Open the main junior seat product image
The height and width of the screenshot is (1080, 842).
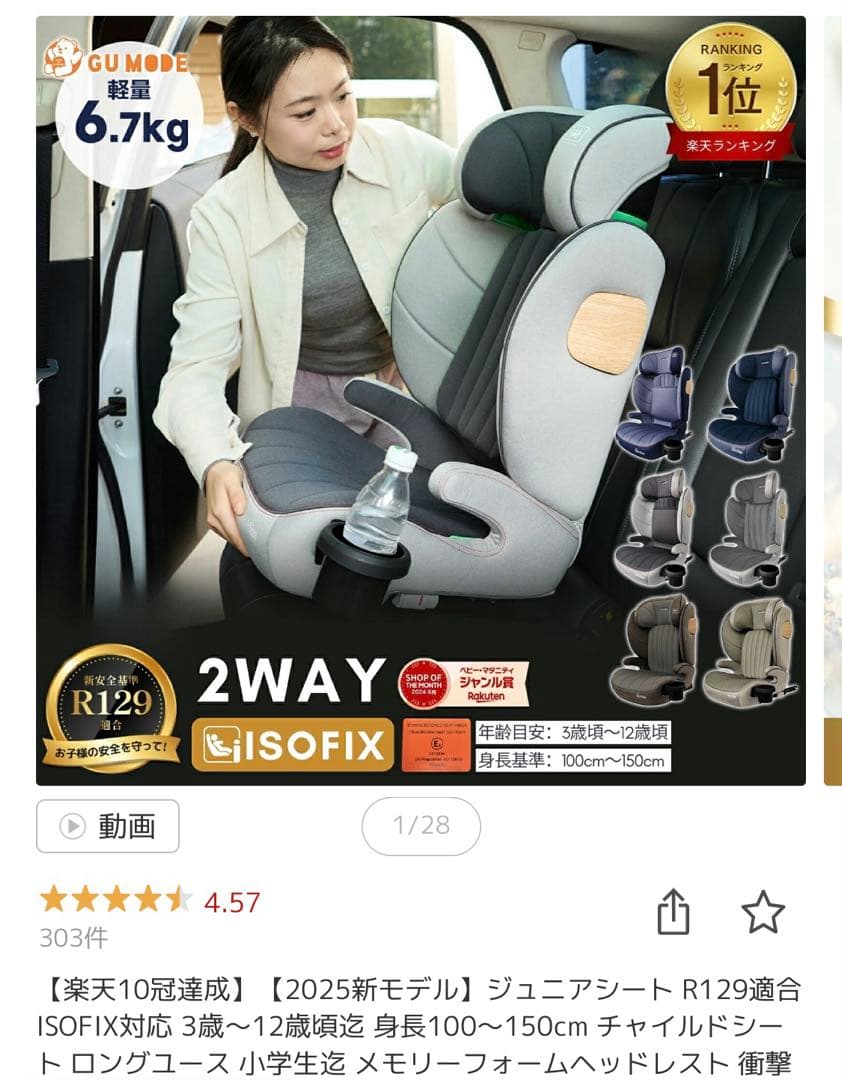tap(420, 400)
